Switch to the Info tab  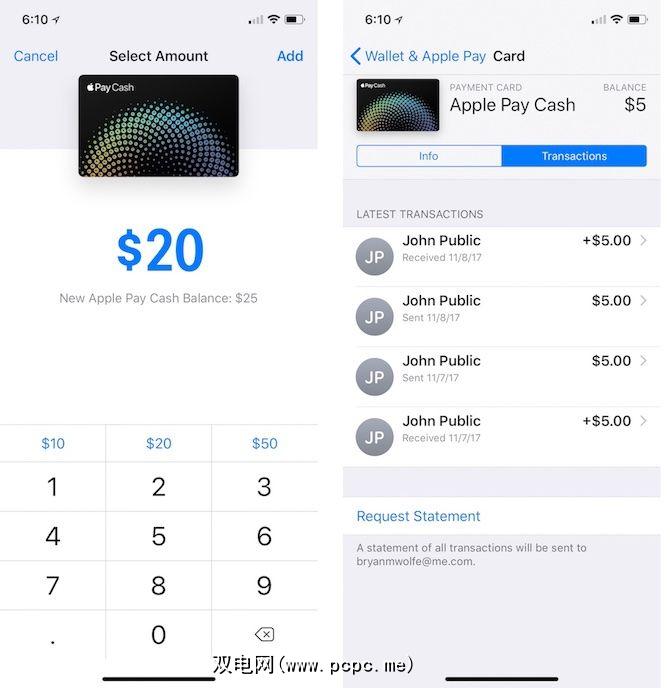(429, 156)
